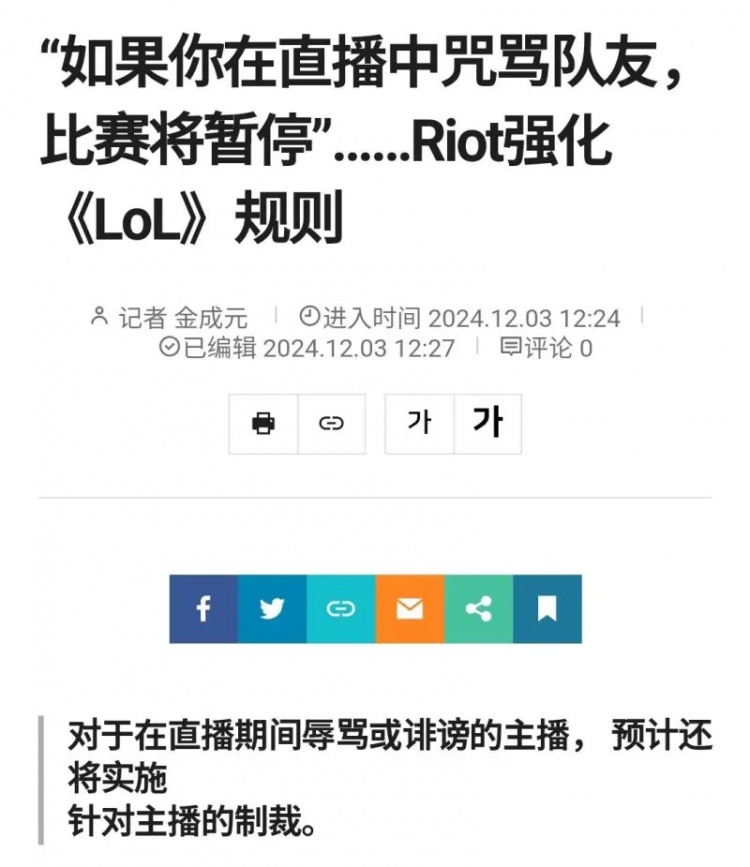Print this article
This screenshot has width=750, height=867.
(x=264, y=423)
